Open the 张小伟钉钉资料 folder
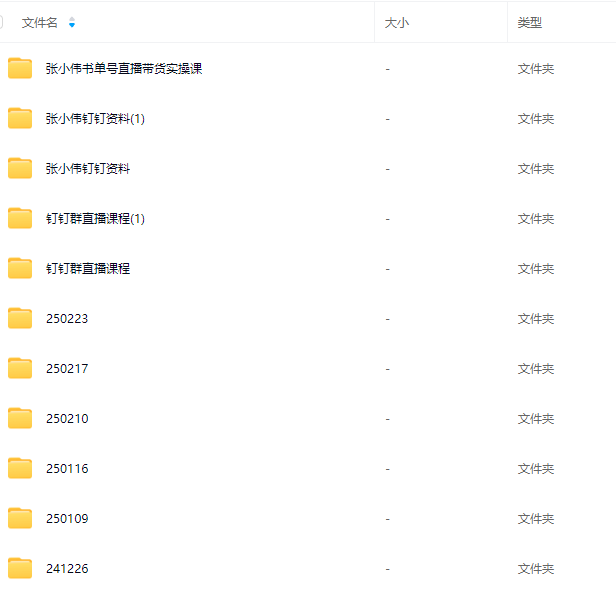 [87, 169]
